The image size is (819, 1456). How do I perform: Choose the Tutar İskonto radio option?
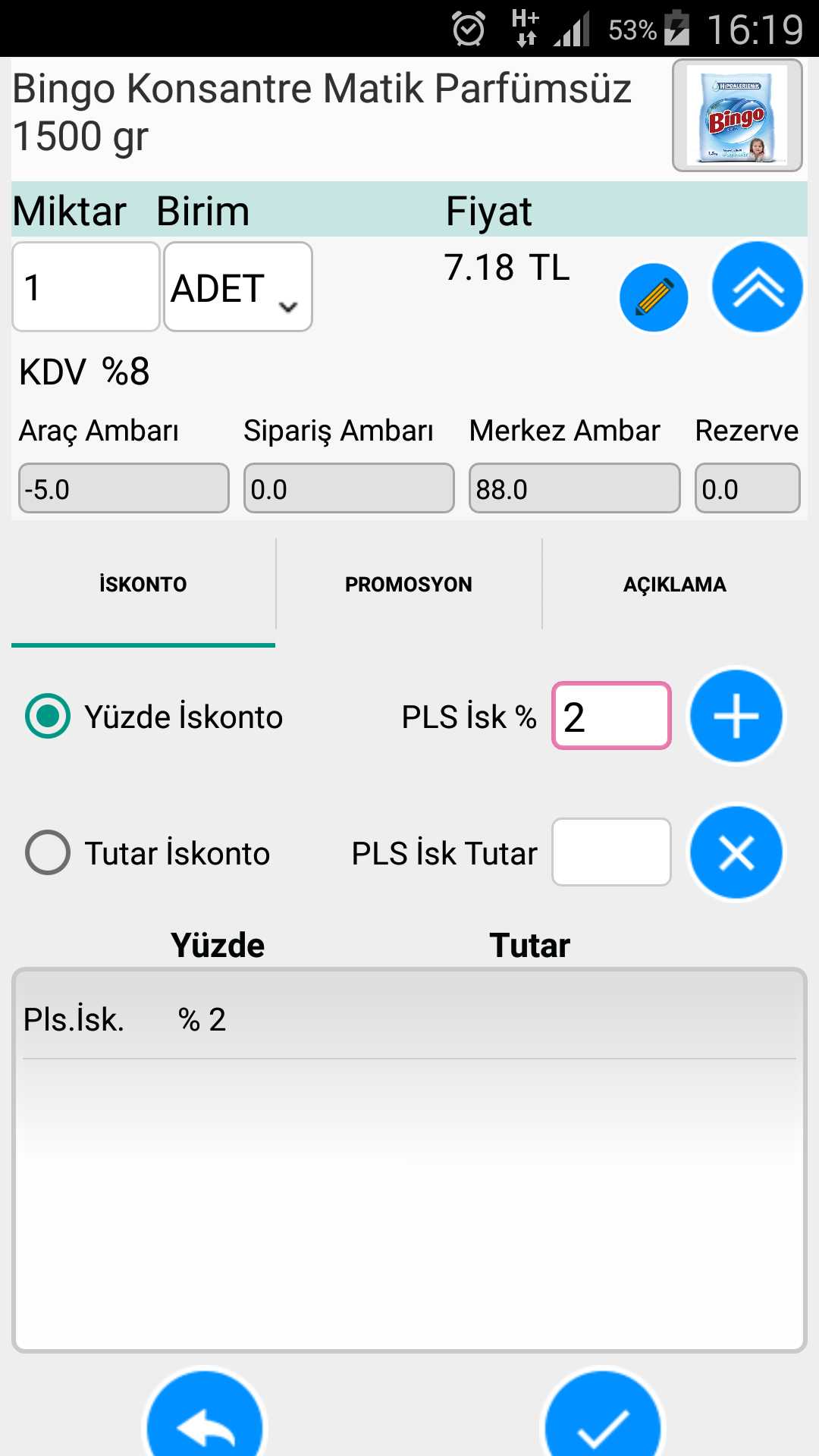[48, 852]
